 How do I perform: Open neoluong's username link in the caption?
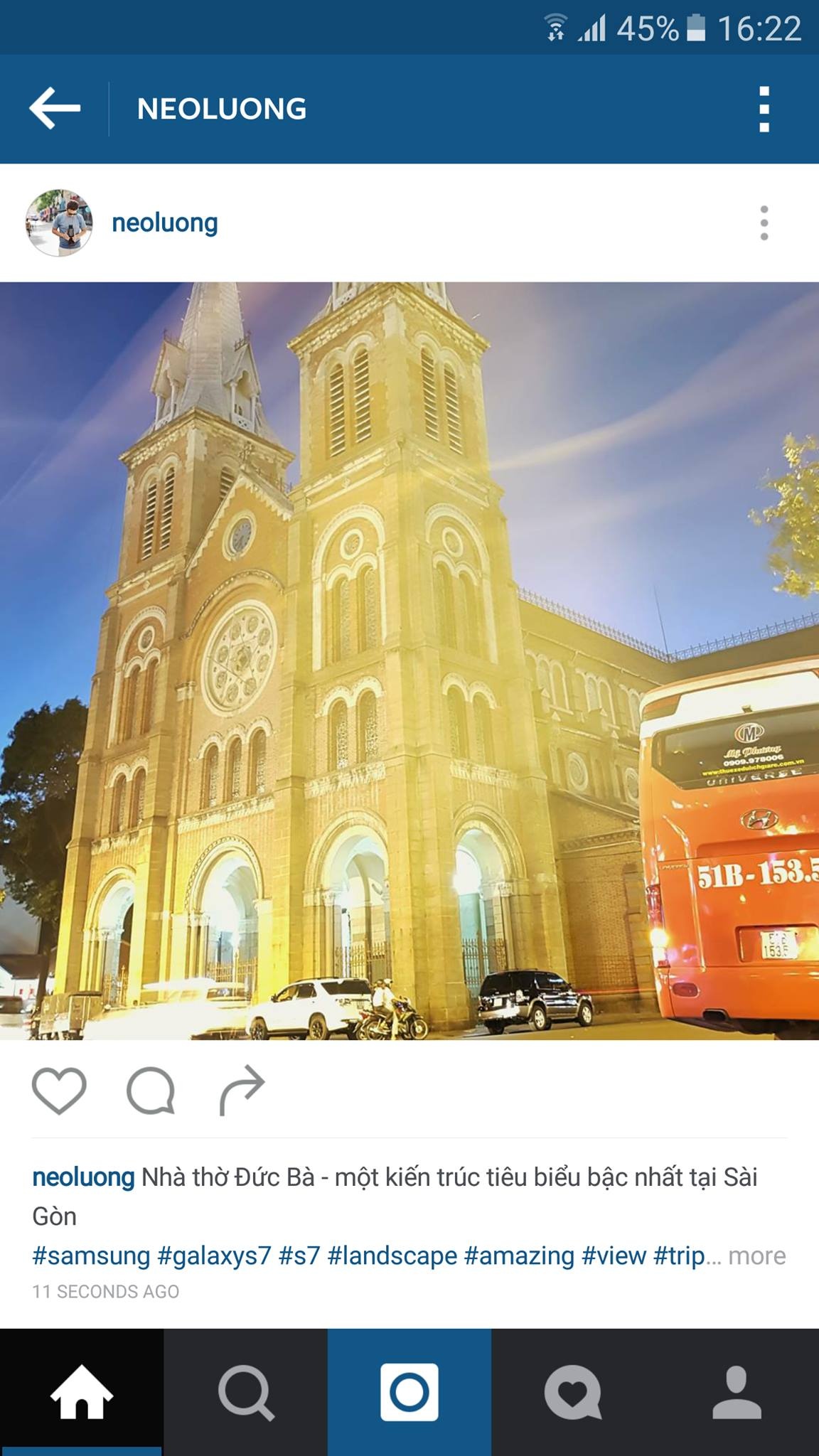(x=83, y=1178)
